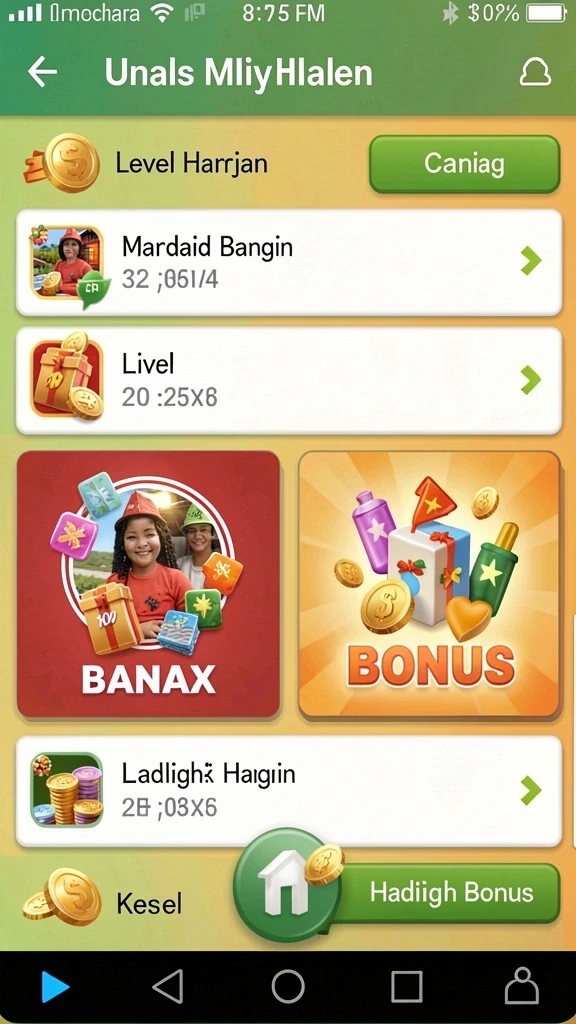Open the Ladligh Hagin row
This screenshot has height=1024, width=576.
[x=289, y=791]
